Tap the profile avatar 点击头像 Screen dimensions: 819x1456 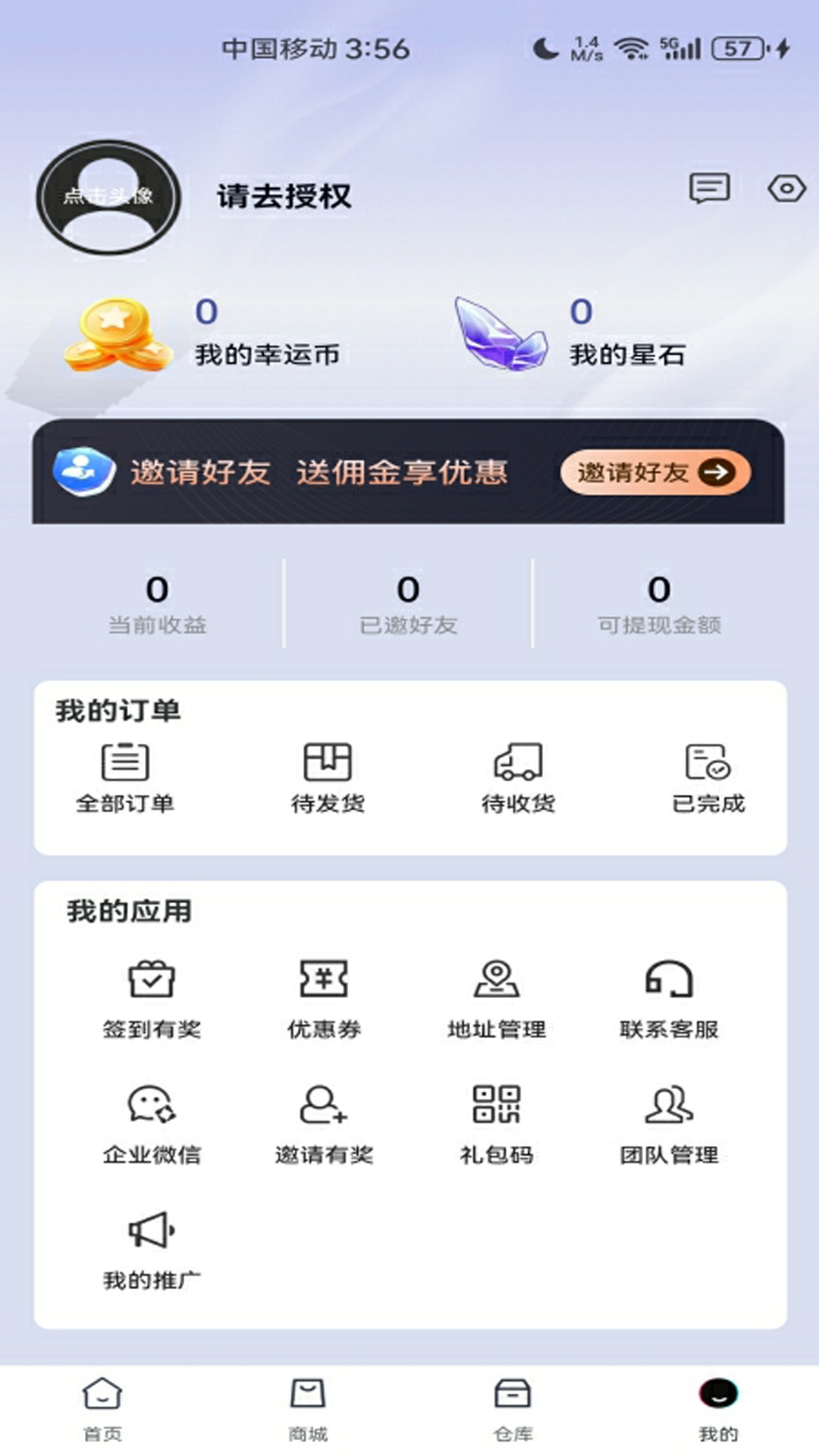point(108,197)
